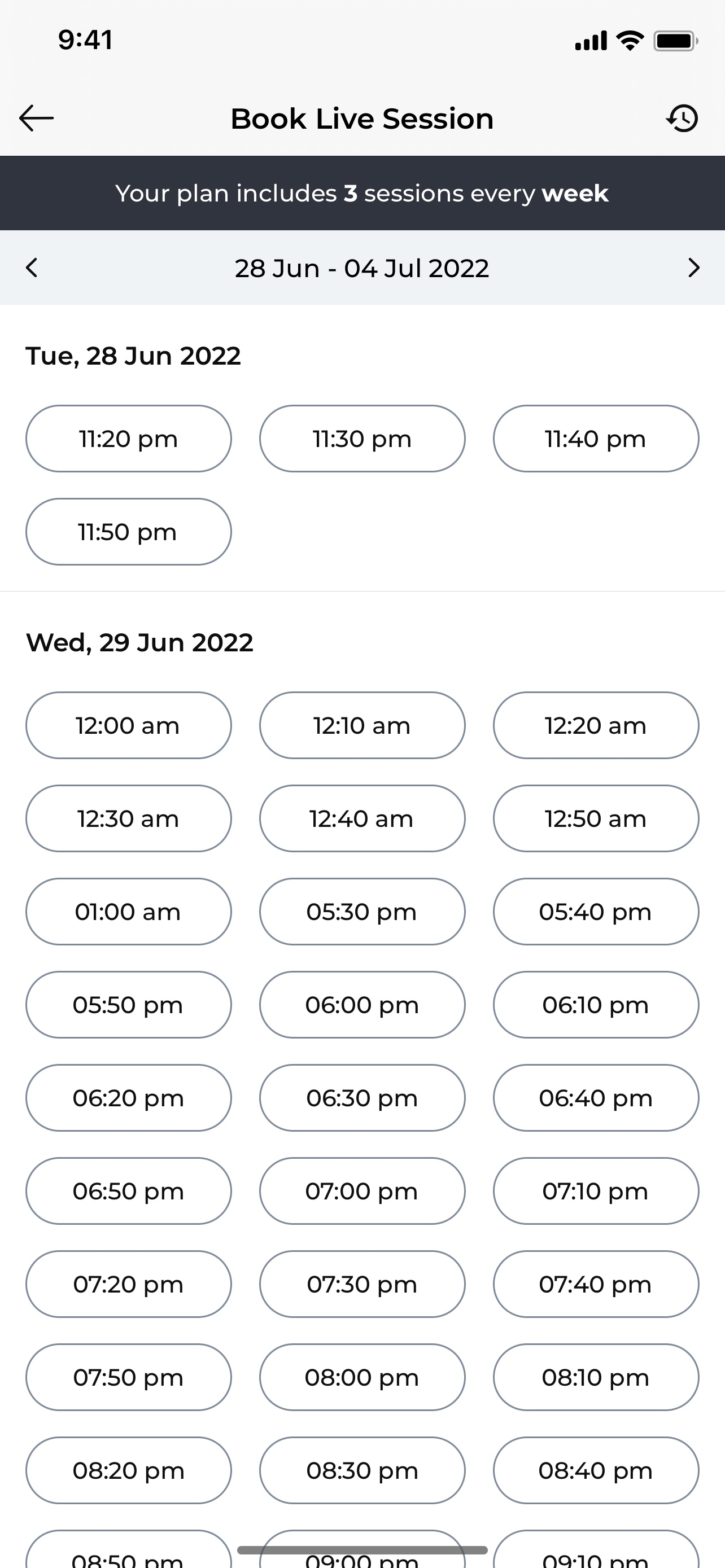Screen dimensions: 725x1568
Task: Pick the 11:40 pm slot
Action: [596, 439]
